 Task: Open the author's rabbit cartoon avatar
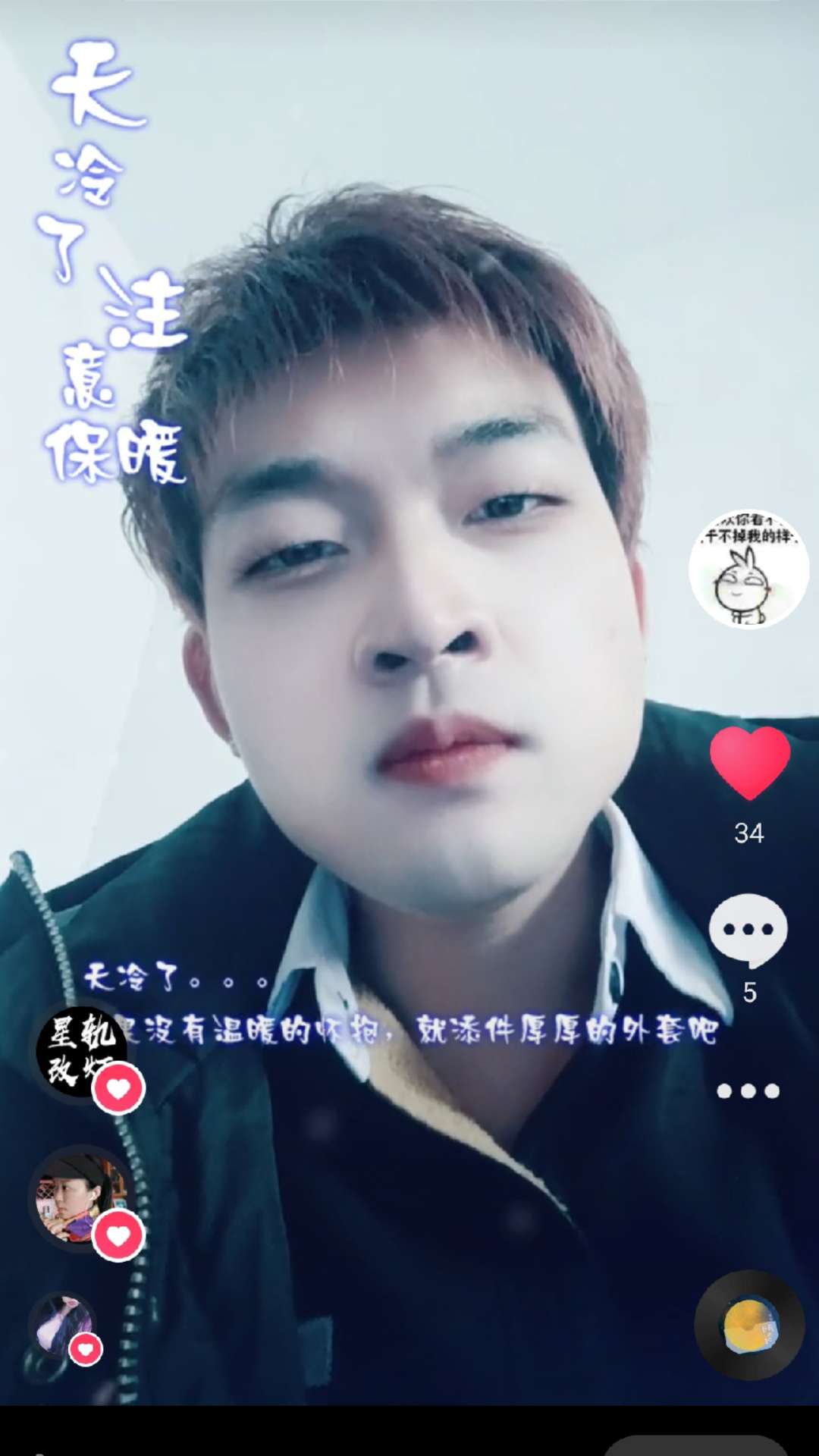click(x=748, y=570)
